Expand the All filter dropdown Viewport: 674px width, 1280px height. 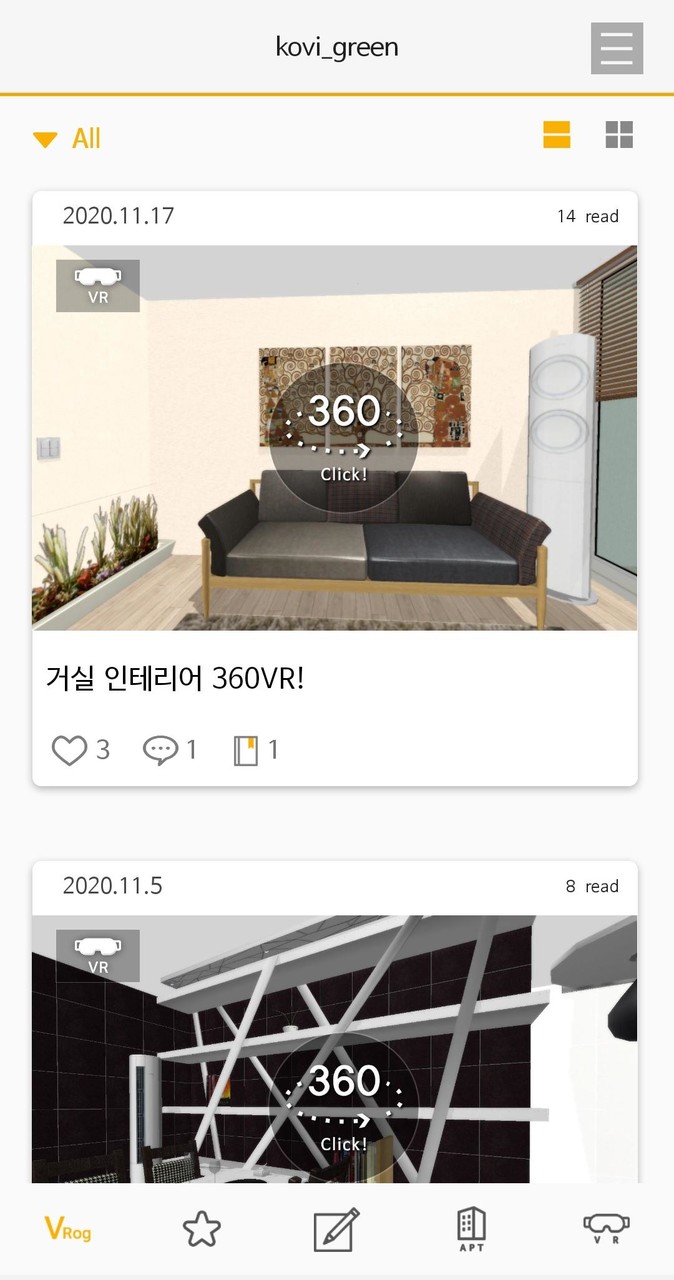pos(67,139)
